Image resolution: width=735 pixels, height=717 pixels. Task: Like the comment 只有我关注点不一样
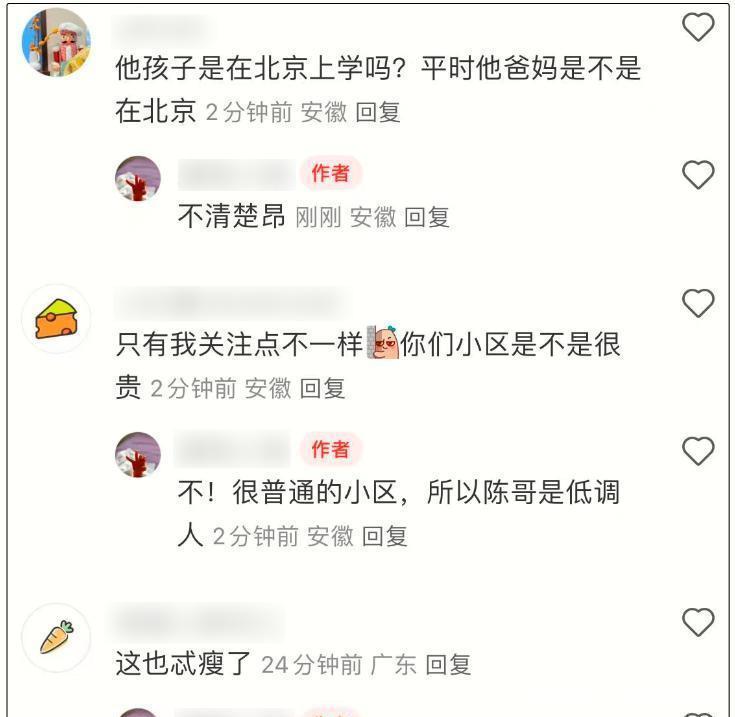coord(698,302)
